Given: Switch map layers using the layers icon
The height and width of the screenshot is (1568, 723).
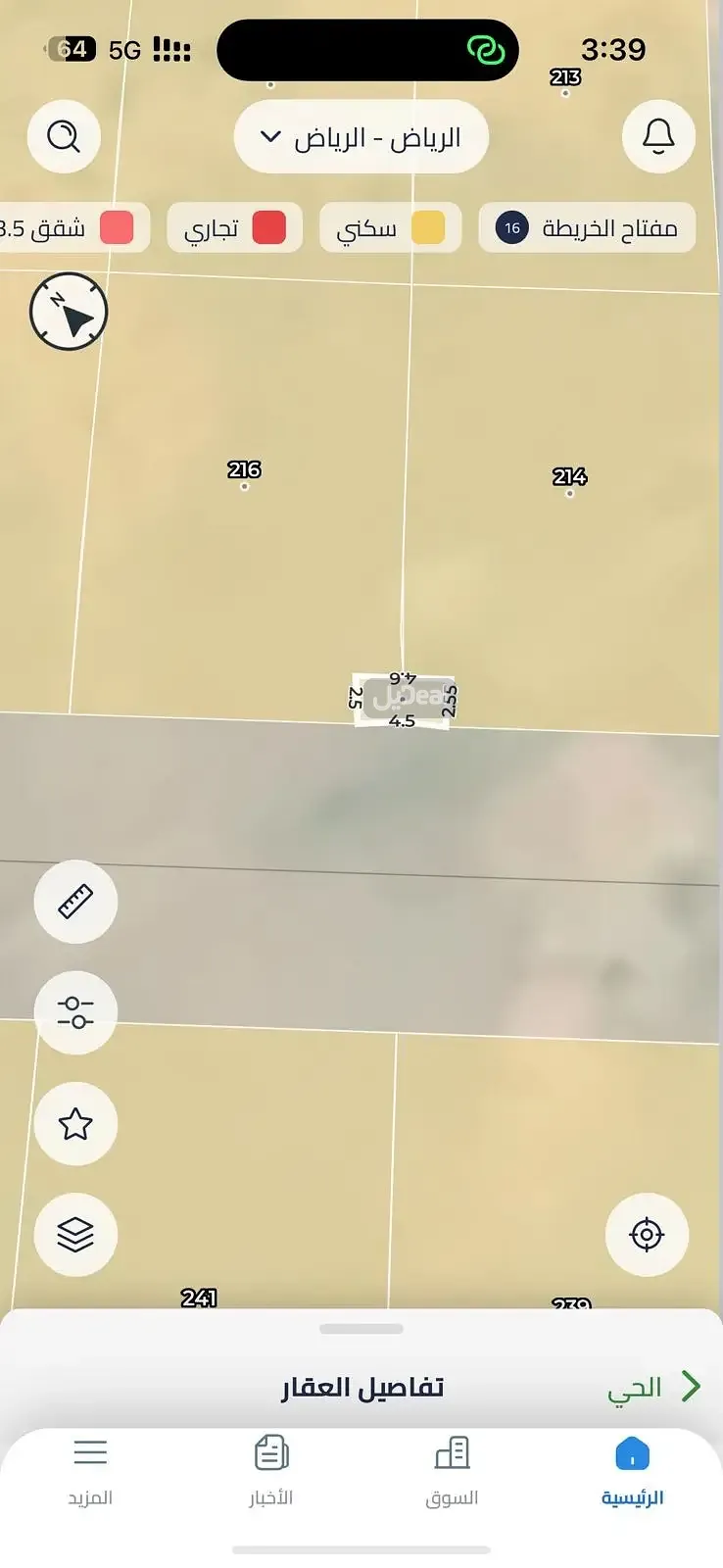Looking at the screenshot, I should tap(75, 1235).
